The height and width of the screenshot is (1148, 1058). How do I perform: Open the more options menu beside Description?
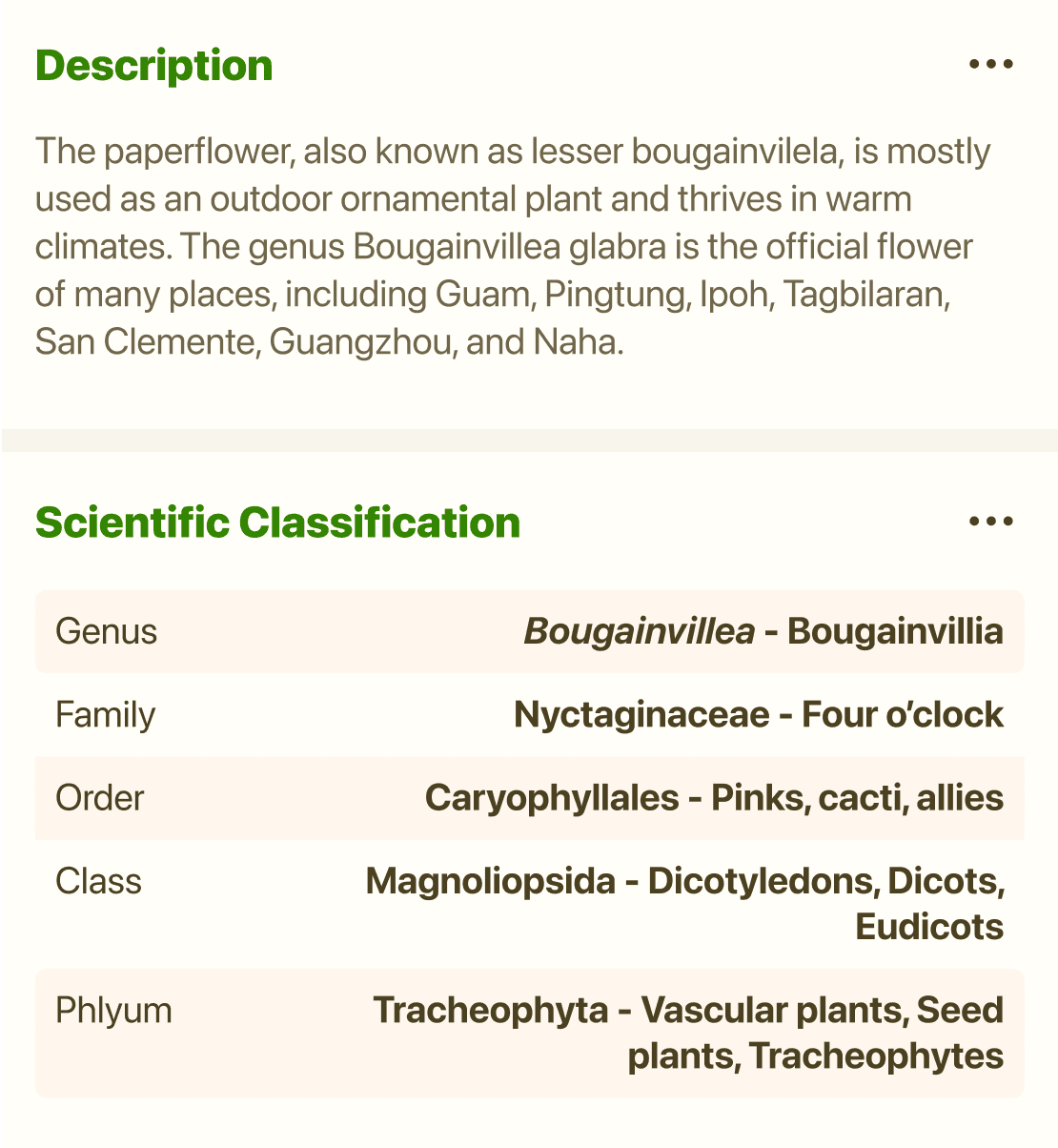990,65
